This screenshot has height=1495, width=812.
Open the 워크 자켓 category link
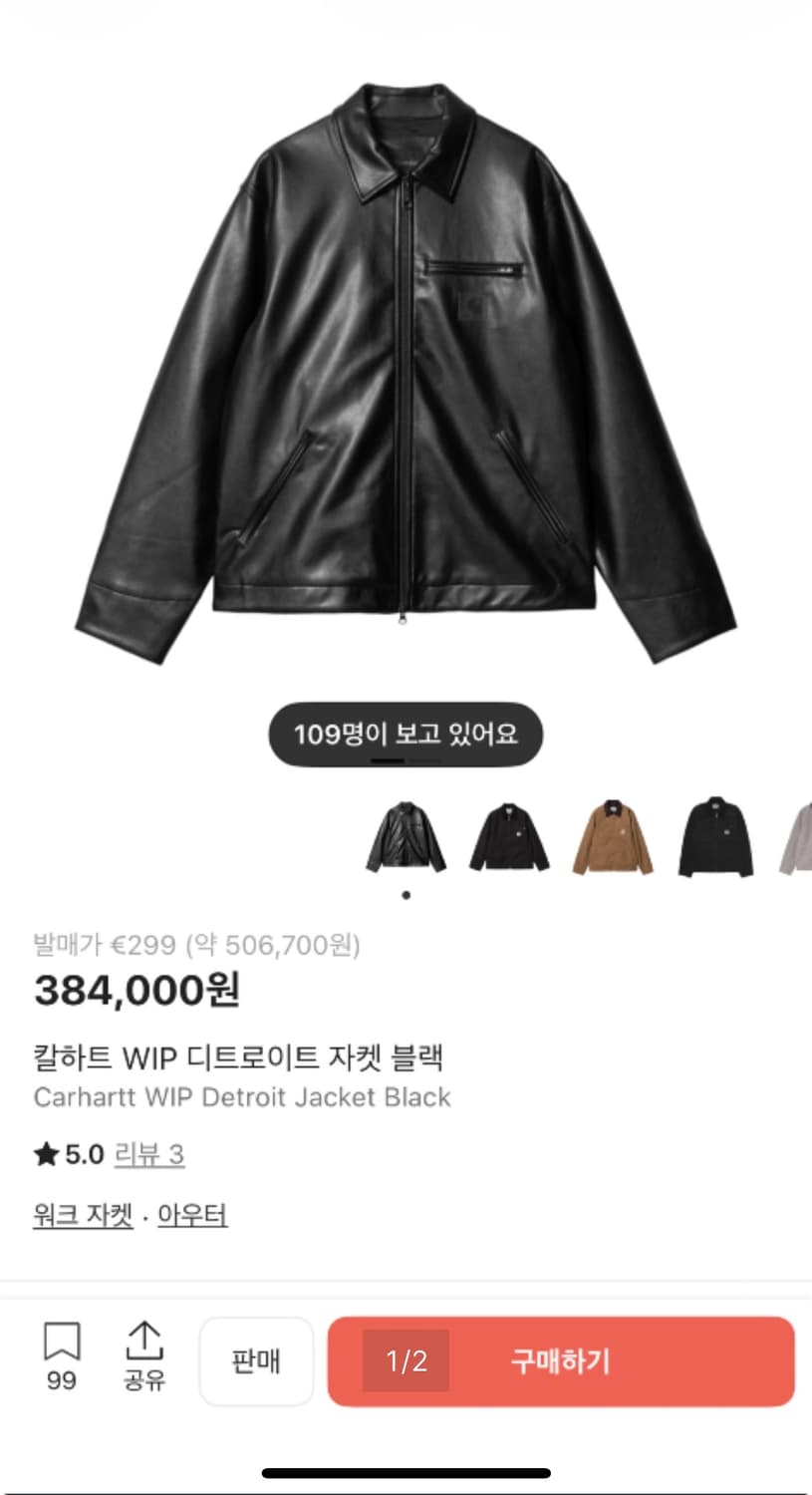click(x=82, y=1216)
